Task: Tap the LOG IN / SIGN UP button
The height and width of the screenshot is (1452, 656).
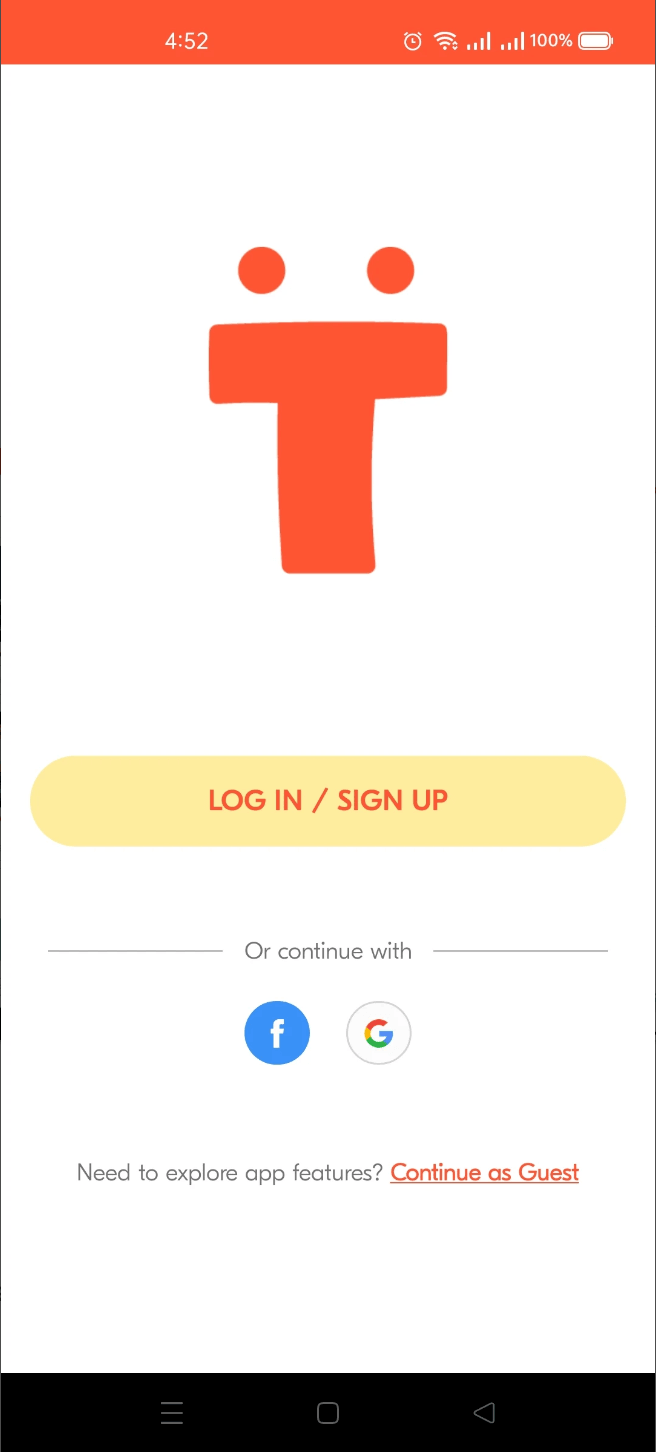Action: tap(328, 801)
